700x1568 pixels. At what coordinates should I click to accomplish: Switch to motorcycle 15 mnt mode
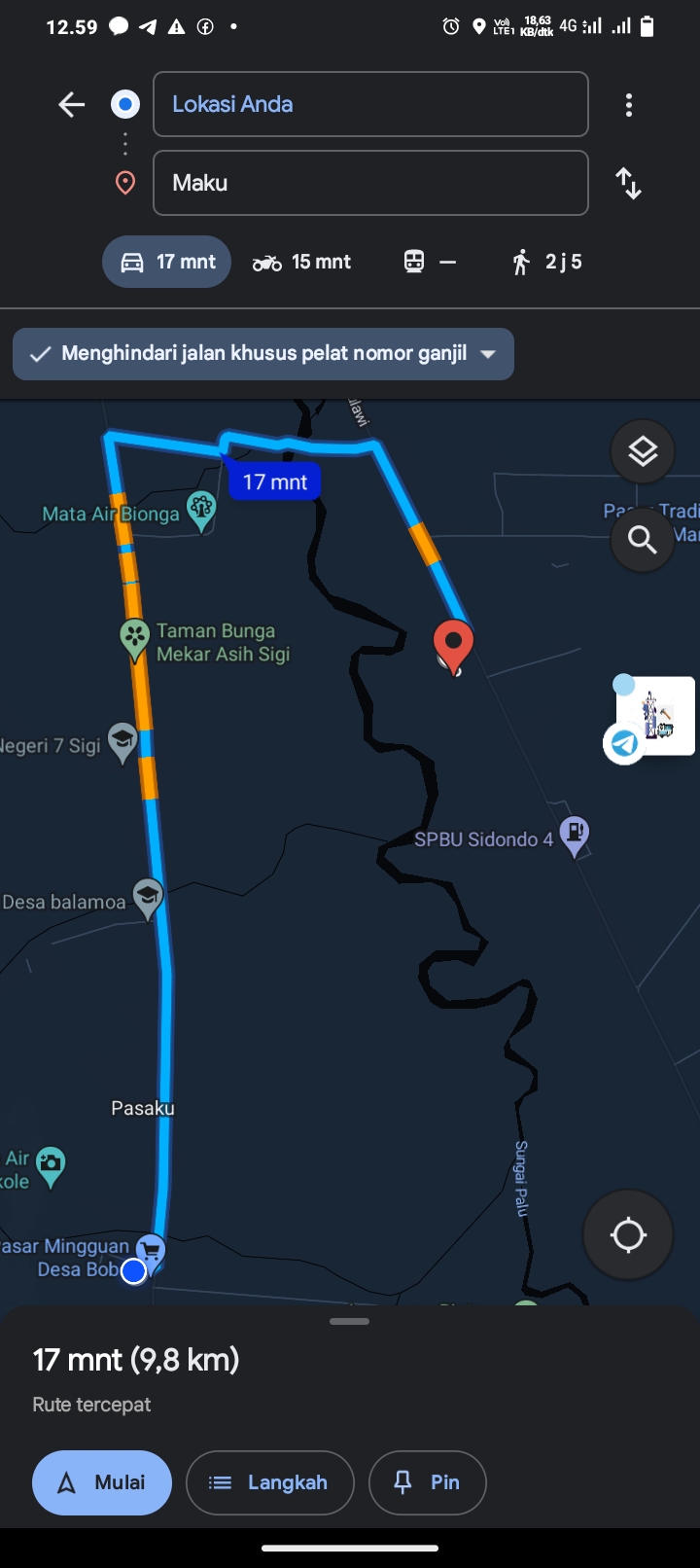point(301,262)
